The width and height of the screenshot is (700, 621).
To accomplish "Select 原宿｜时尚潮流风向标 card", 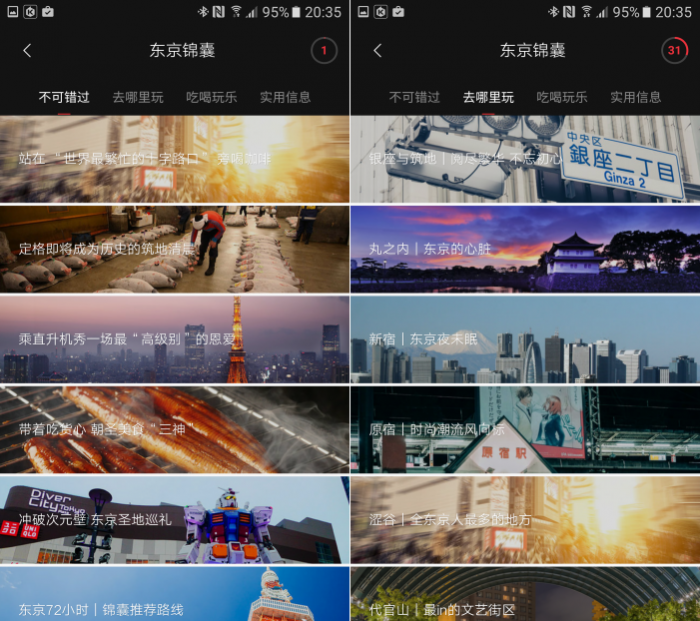I will [525, 429].
